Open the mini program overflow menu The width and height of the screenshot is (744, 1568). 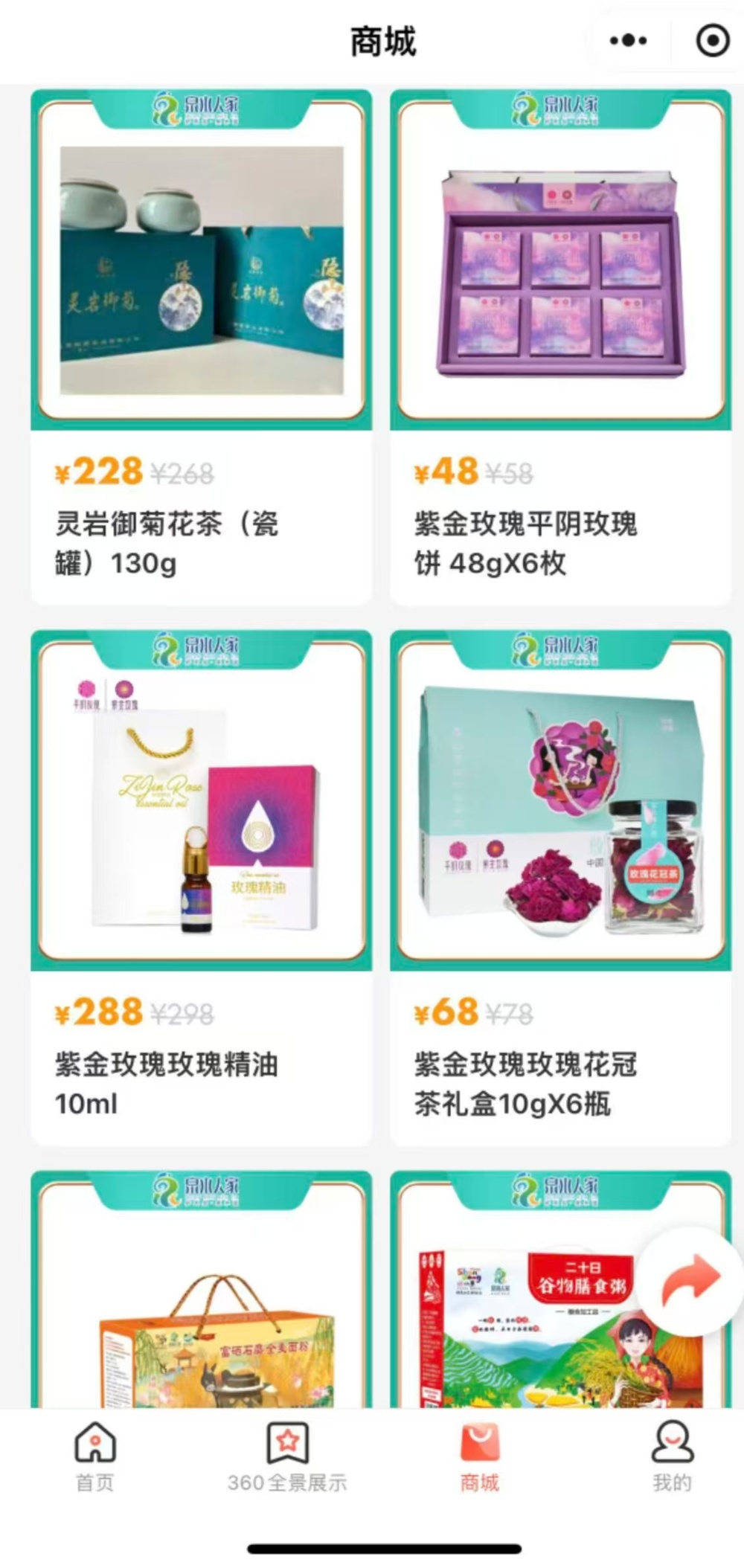pos(628,41)
